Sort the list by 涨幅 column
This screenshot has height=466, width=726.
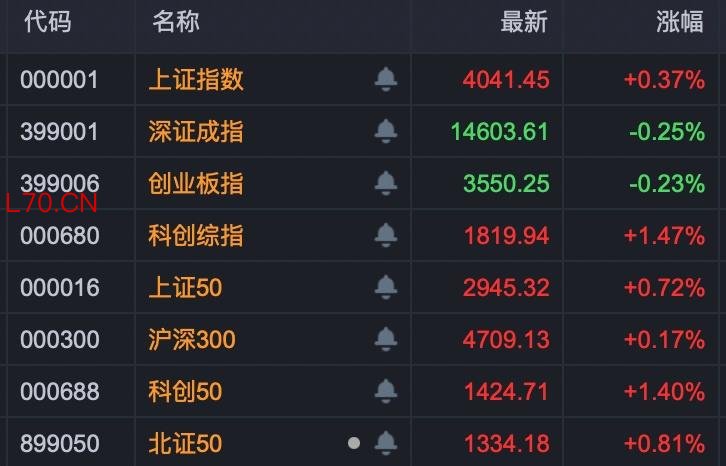click(x=680, y=24)
